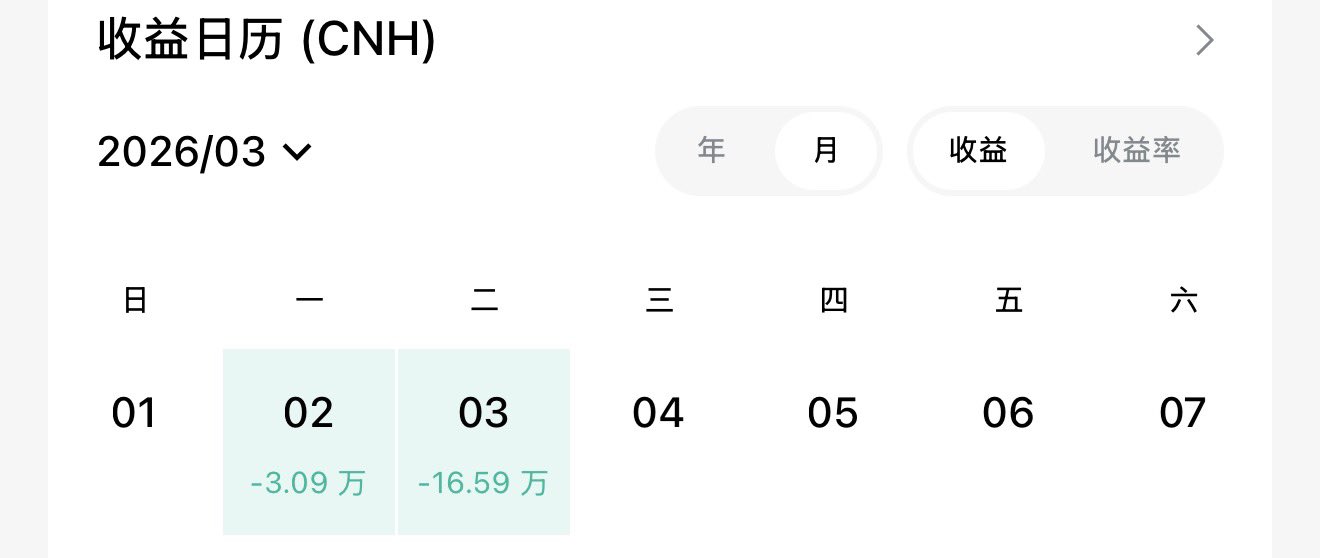The height and width of the screenshot is (558, 1320).
Task: Open day 02 with -3.09 万
Action: click(308, 441)
